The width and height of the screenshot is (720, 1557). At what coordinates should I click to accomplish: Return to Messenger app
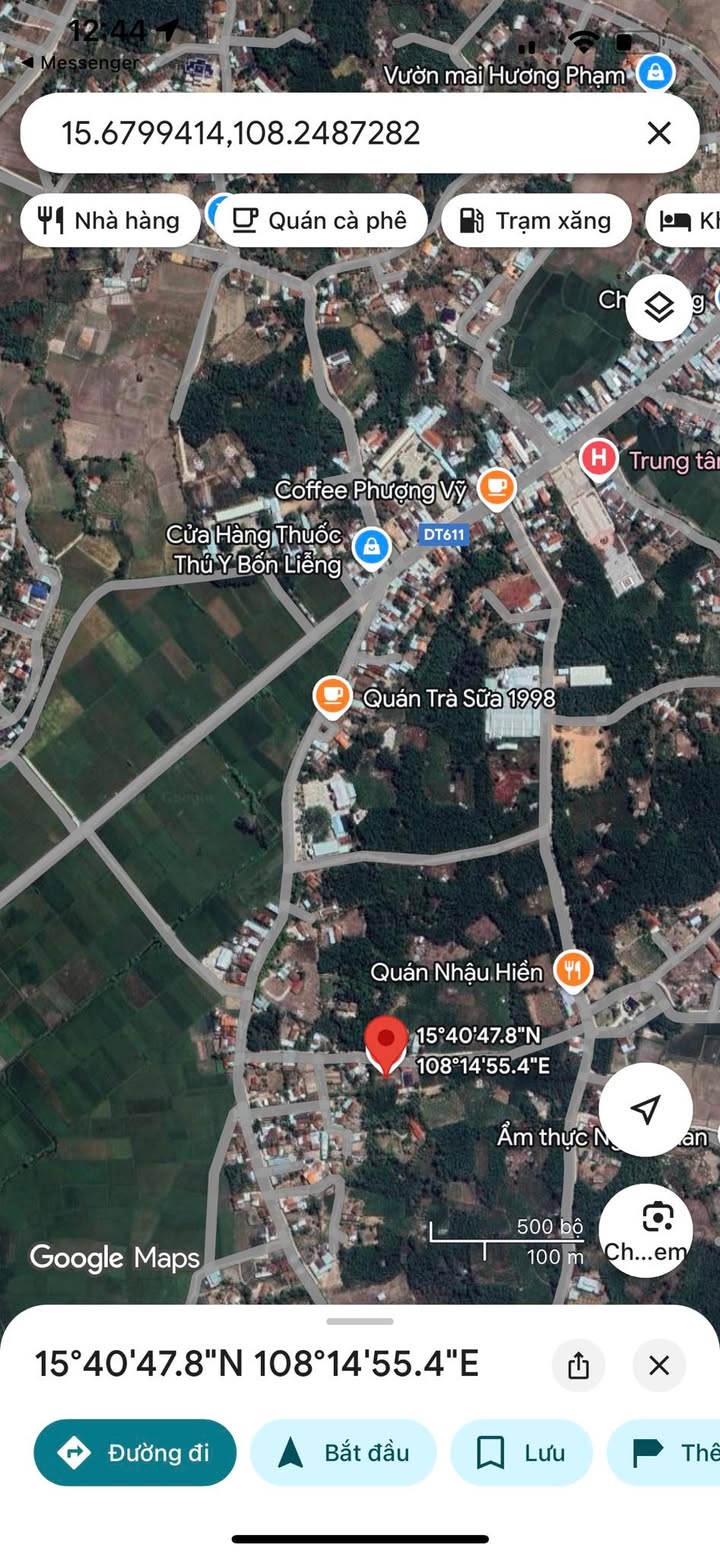coord(80,62)
